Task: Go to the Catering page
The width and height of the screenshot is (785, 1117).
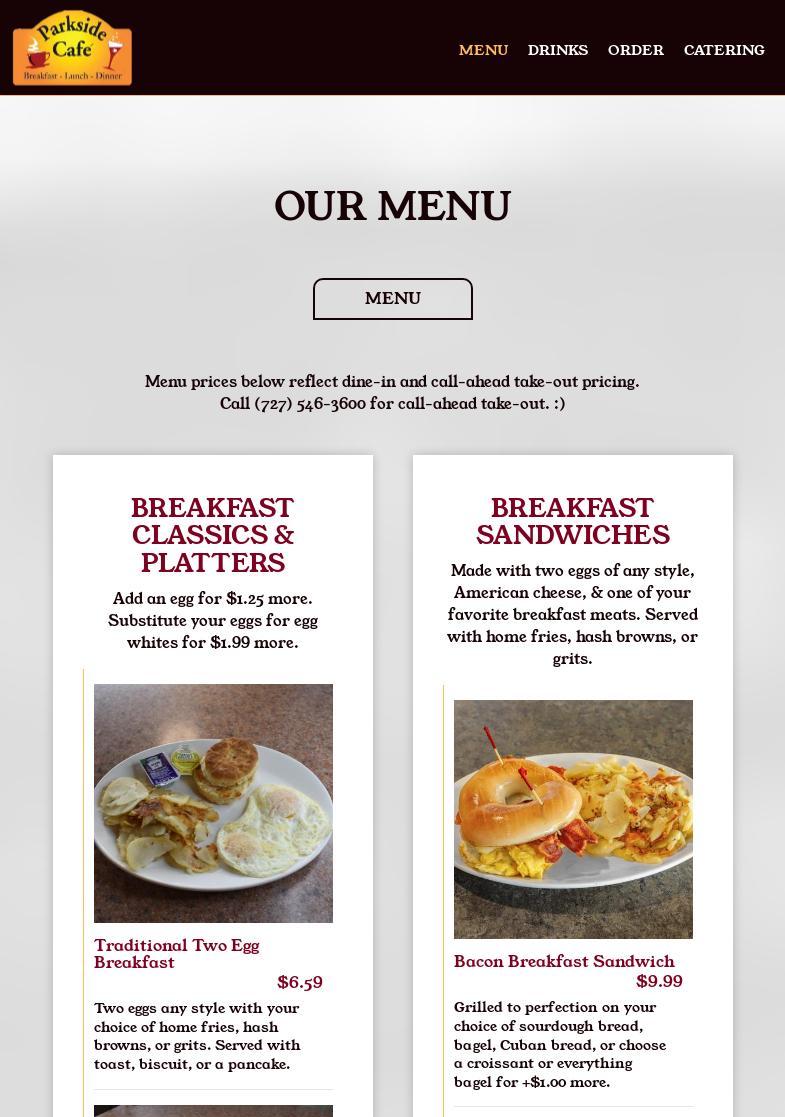Action: pos(724,50)
